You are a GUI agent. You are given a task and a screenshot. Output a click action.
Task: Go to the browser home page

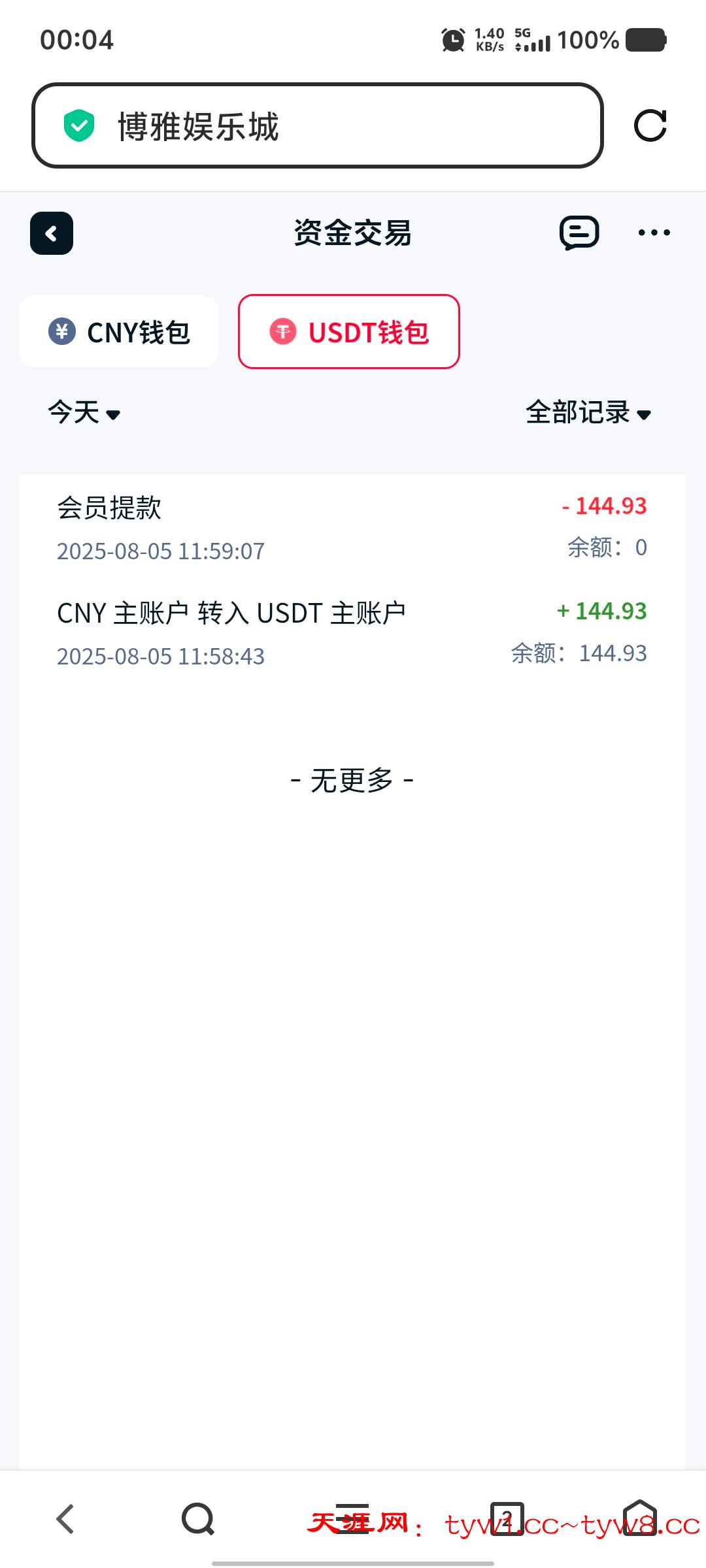[639, 1518]
